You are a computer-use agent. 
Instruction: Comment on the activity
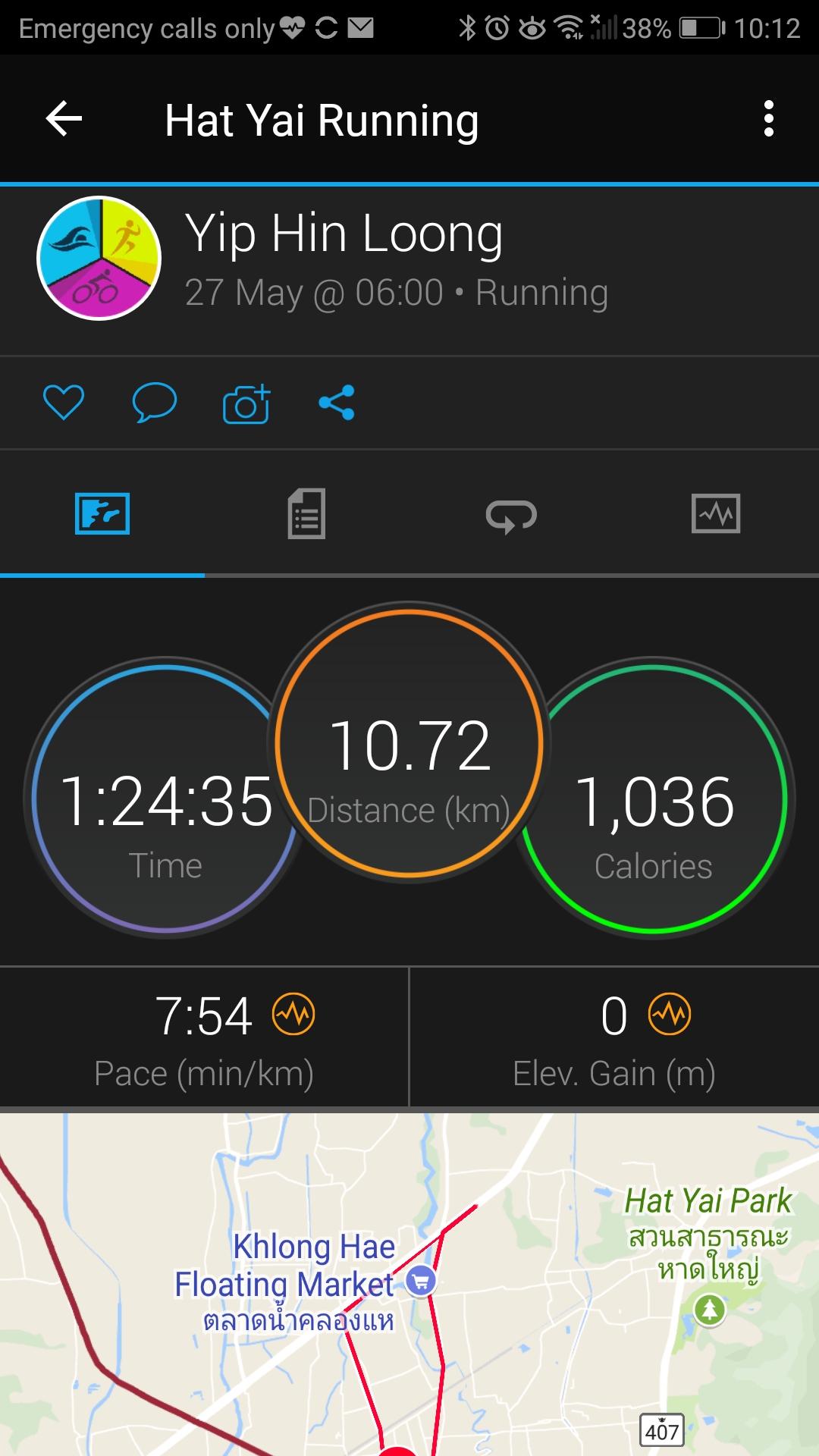click(x=154, y=402)
